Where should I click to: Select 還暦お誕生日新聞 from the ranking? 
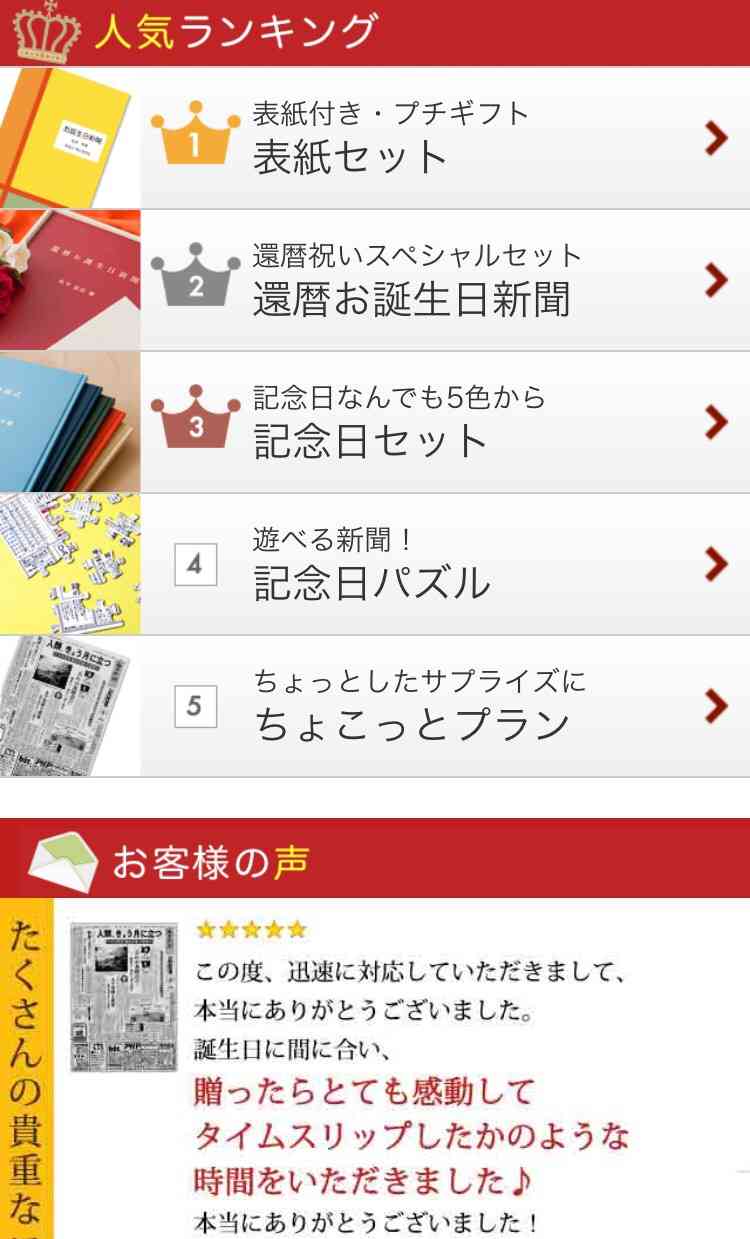click(375, 281)
